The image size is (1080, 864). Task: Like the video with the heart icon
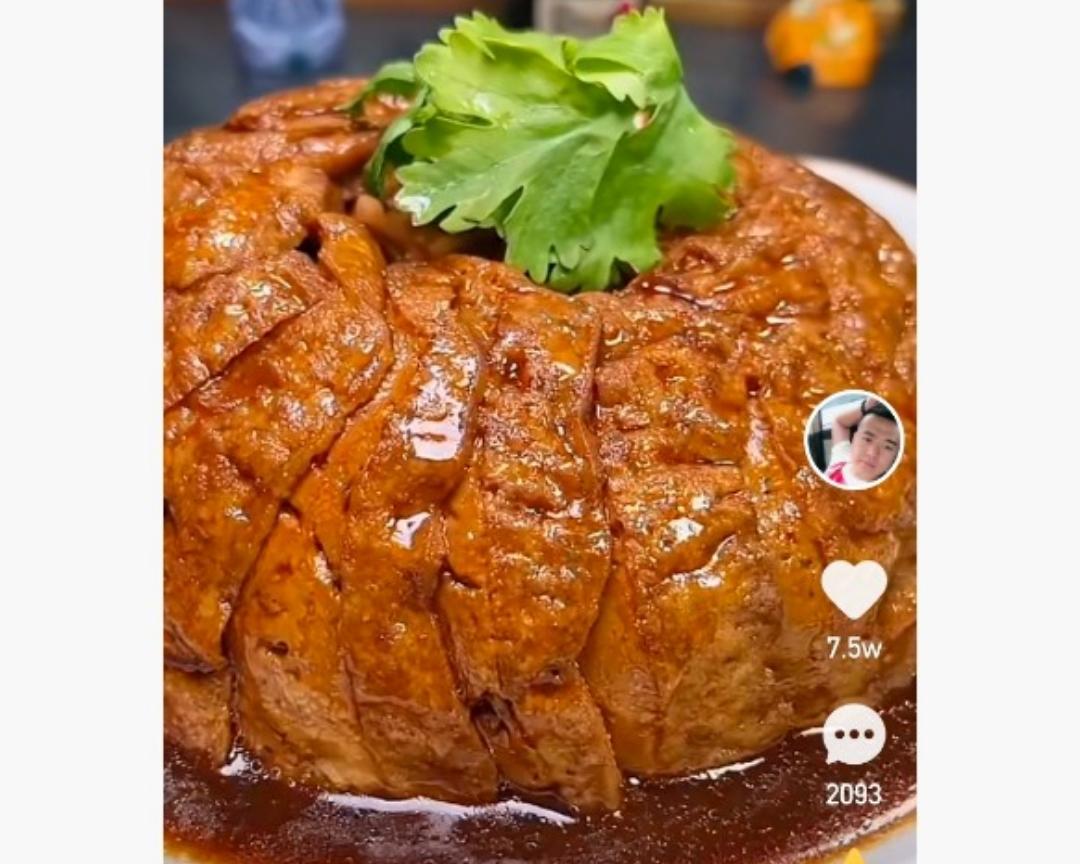[854, 588]
